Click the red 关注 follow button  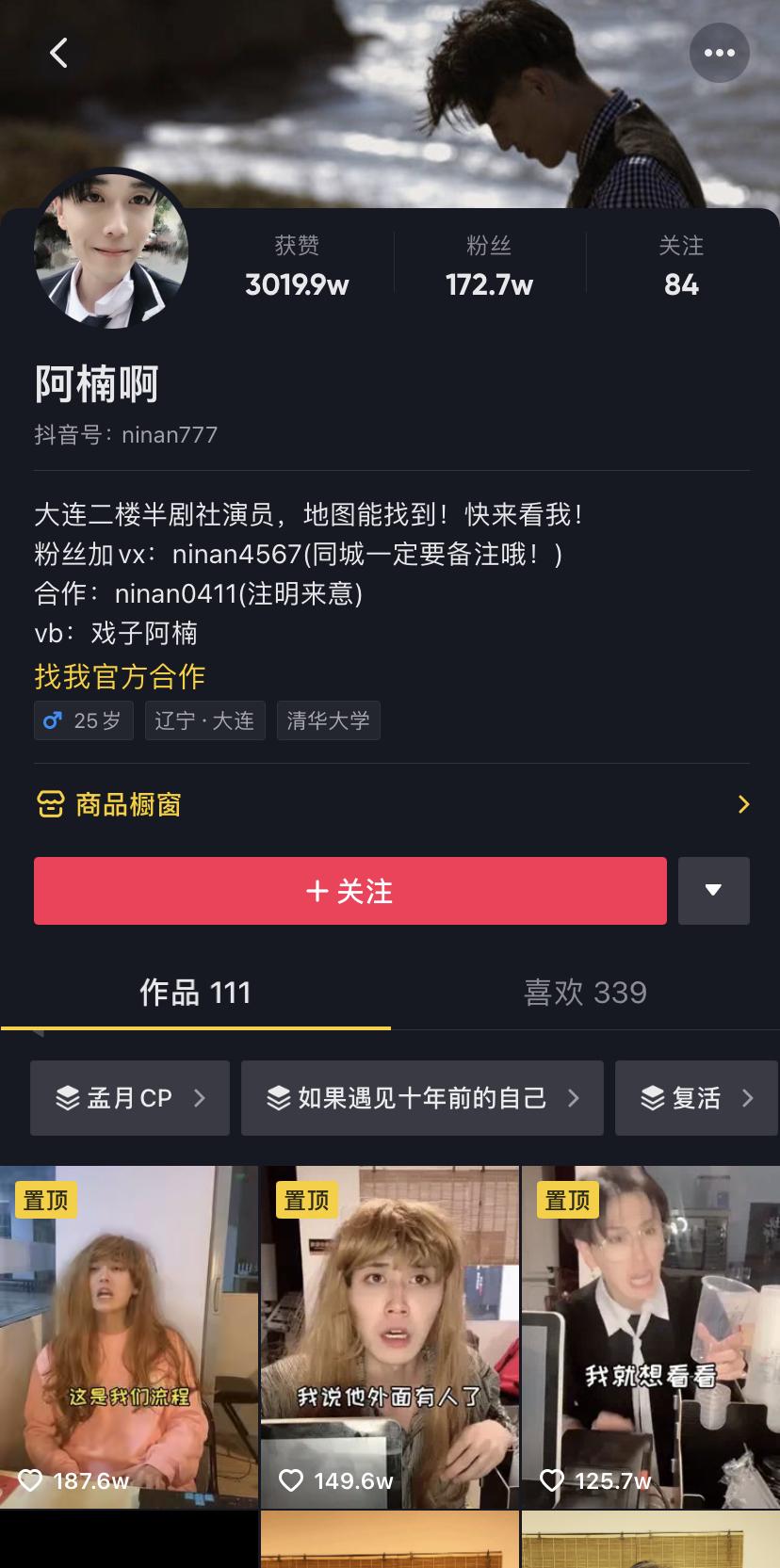pos(349,890)
